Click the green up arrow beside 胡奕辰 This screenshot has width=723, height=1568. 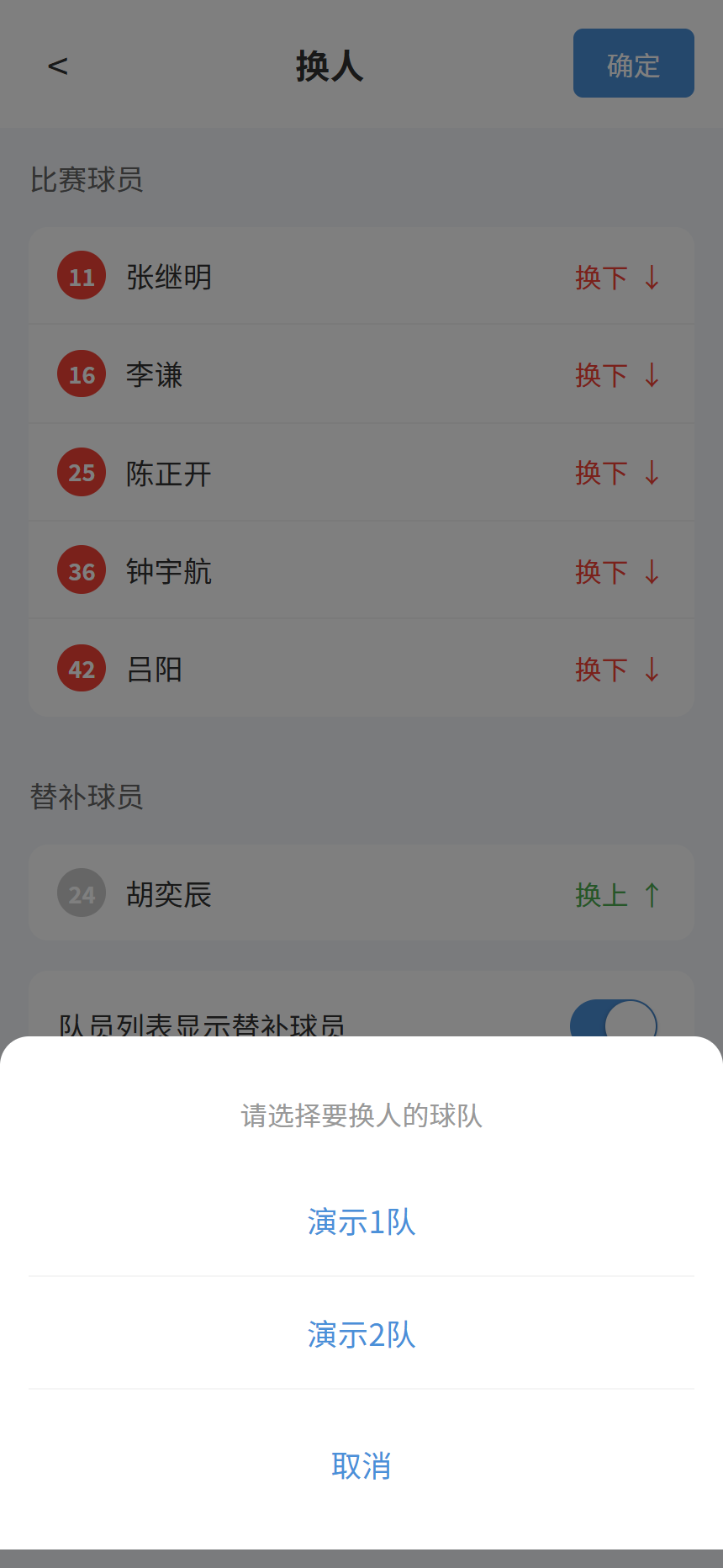tap(652, 894)
